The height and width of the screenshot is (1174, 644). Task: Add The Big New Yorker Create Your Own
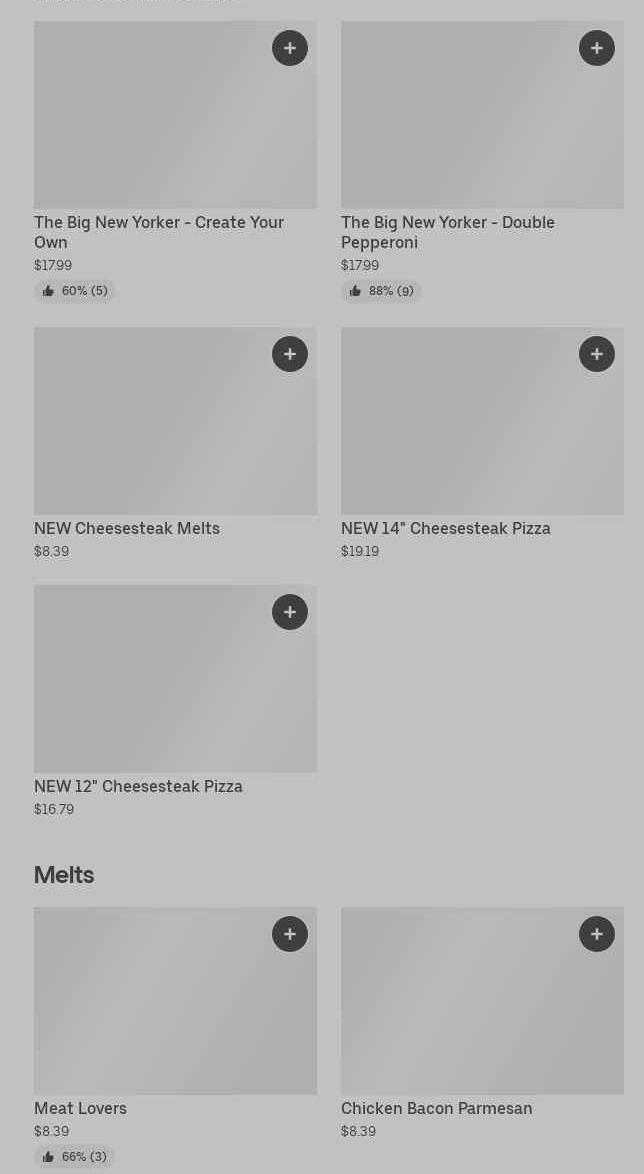290,48
